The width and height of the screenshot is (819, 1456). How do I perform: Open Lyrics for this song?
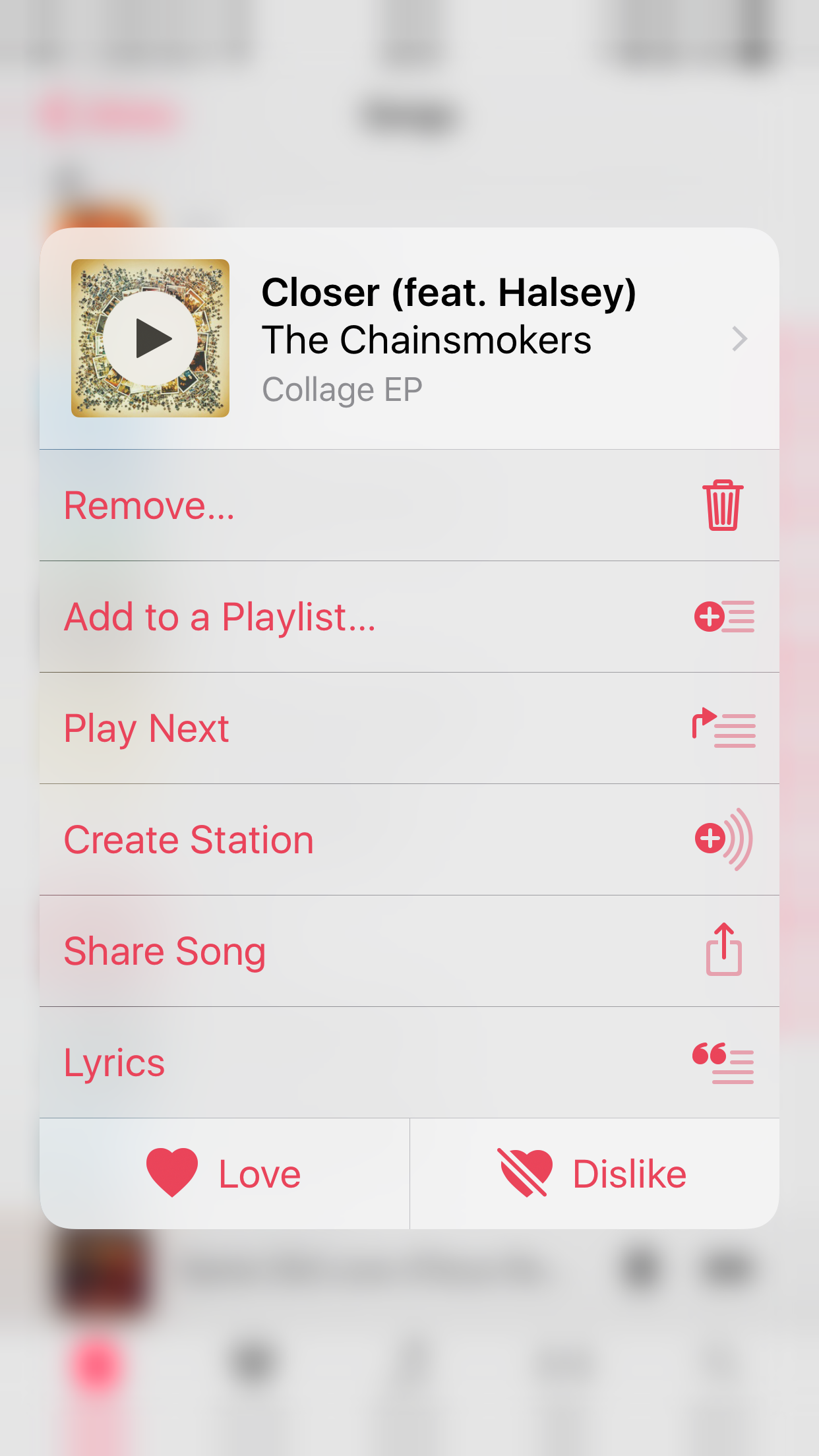click(x=409, y=1063)
